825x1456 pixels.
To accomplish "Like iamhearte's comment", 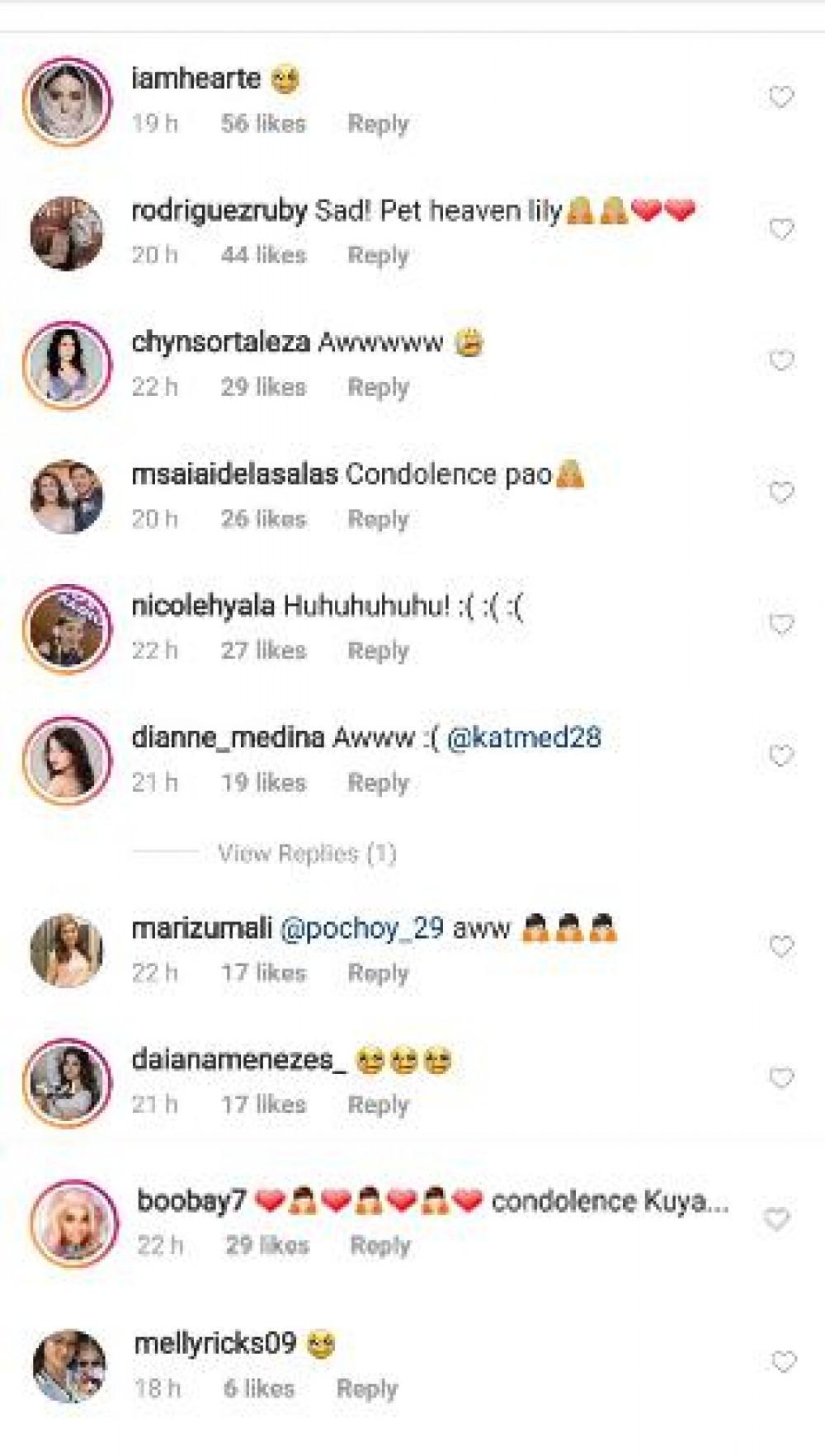I will pyautogui.click(x=780, y=97).
